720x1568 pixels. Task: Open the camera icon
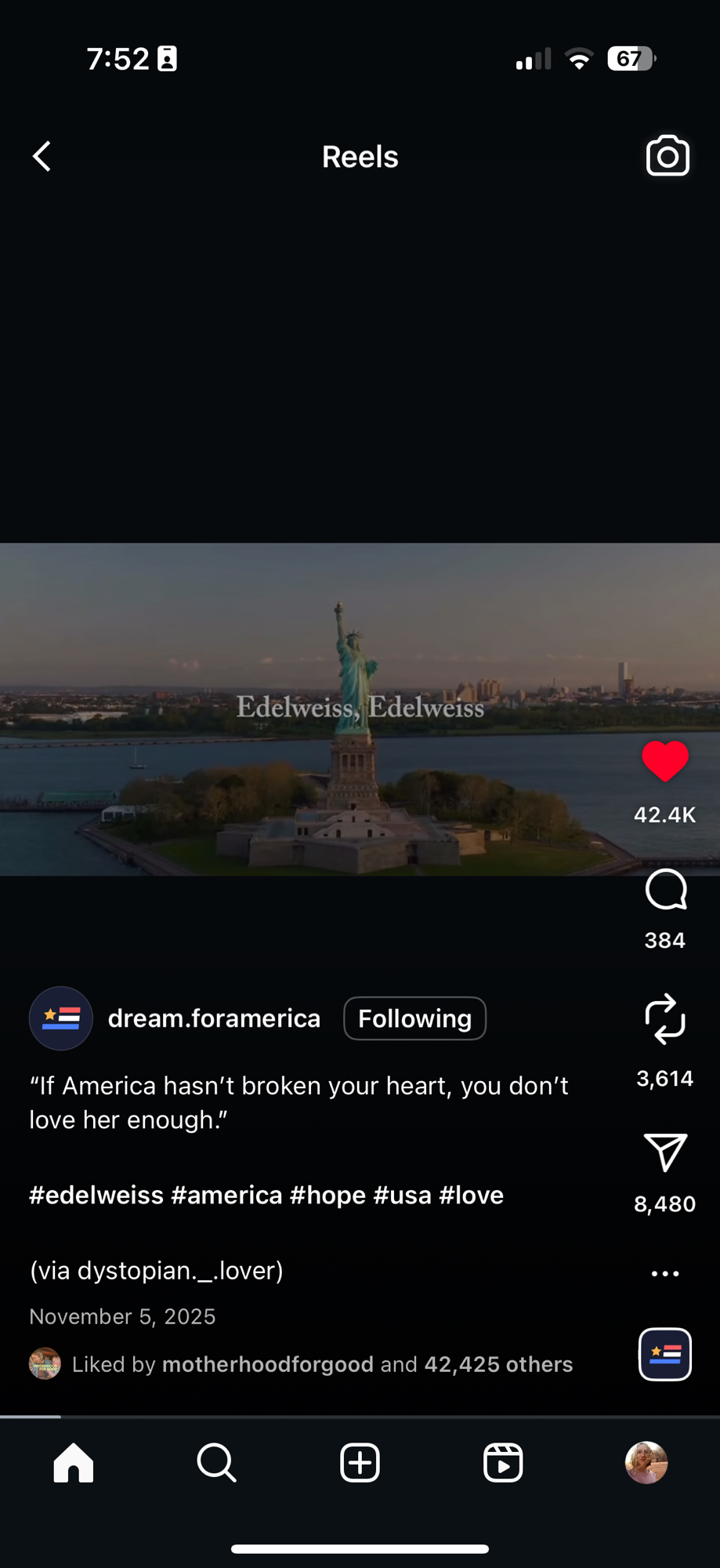668,156
